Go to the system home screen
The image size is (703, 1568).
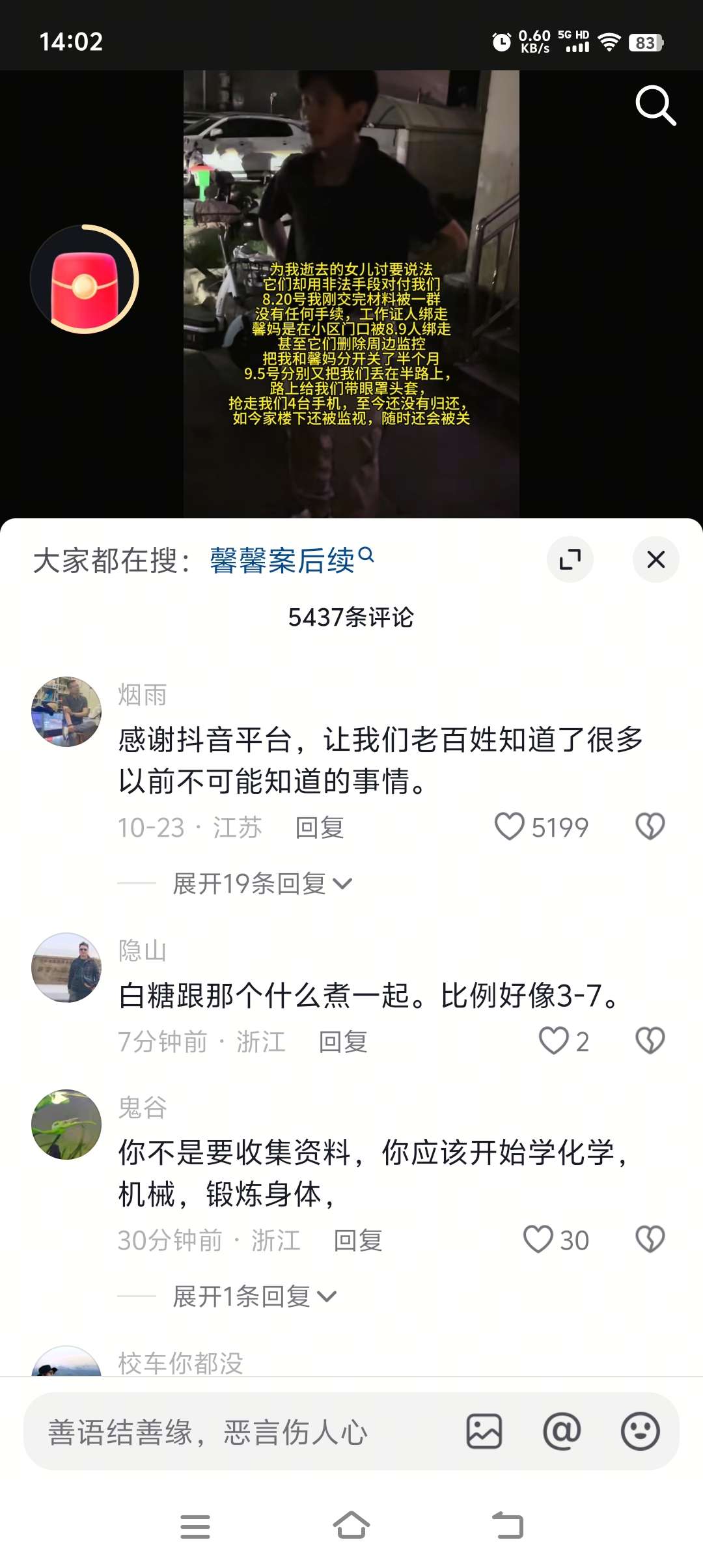coord(351,1526)
